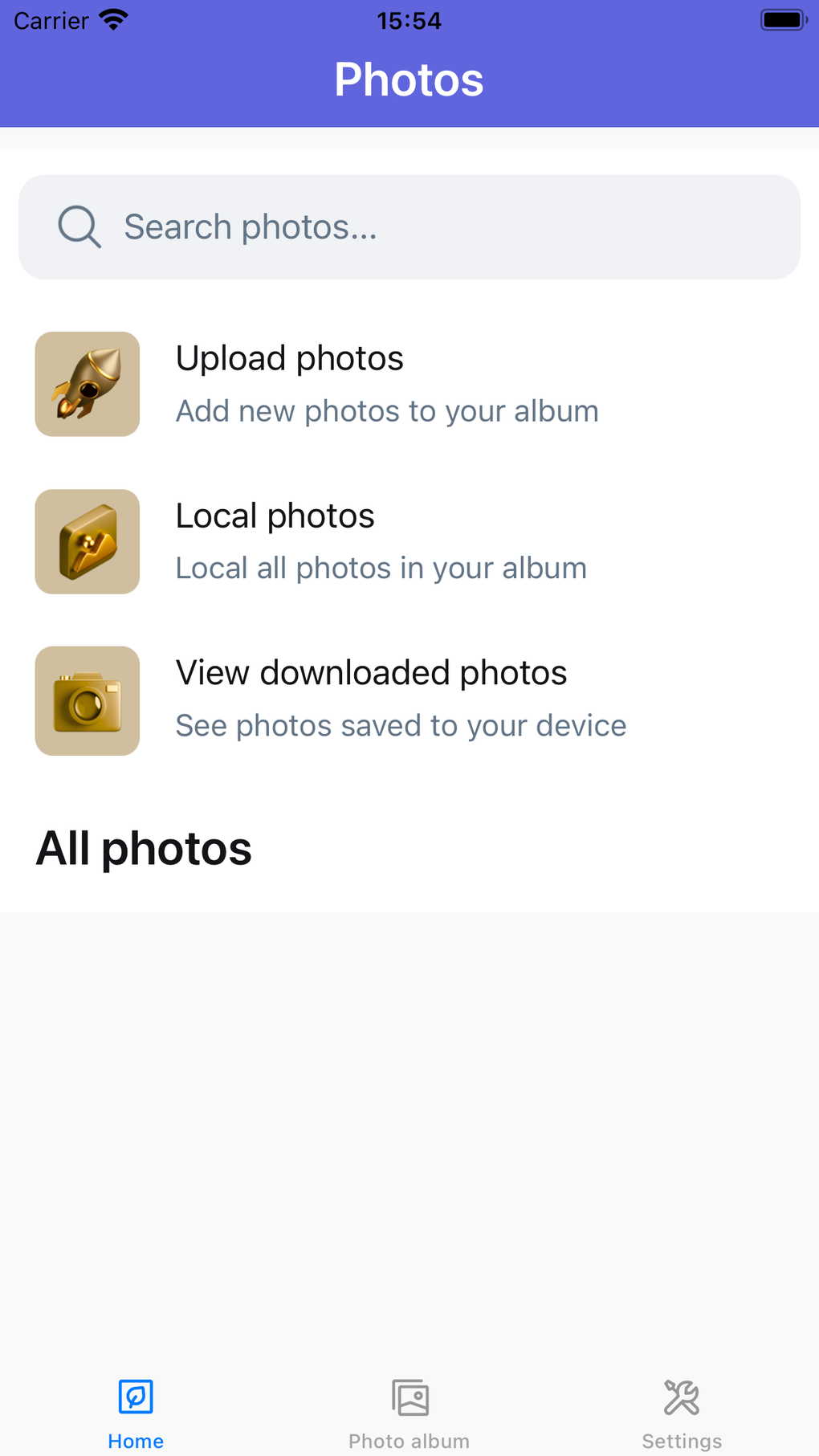
Task: View downloaded photos
Action: 400,699
